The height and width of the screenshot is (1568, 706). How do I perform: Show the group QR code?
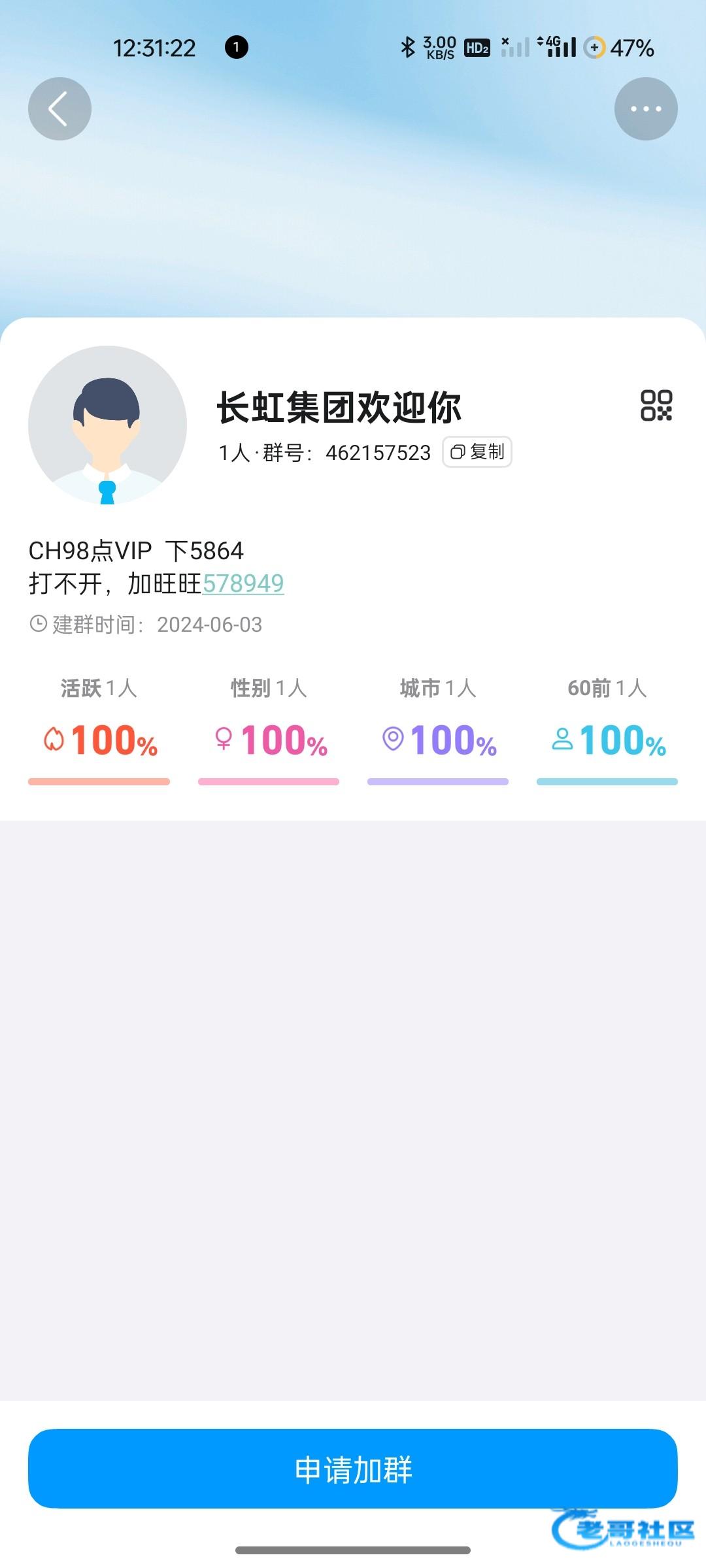[x=656, y=406]
